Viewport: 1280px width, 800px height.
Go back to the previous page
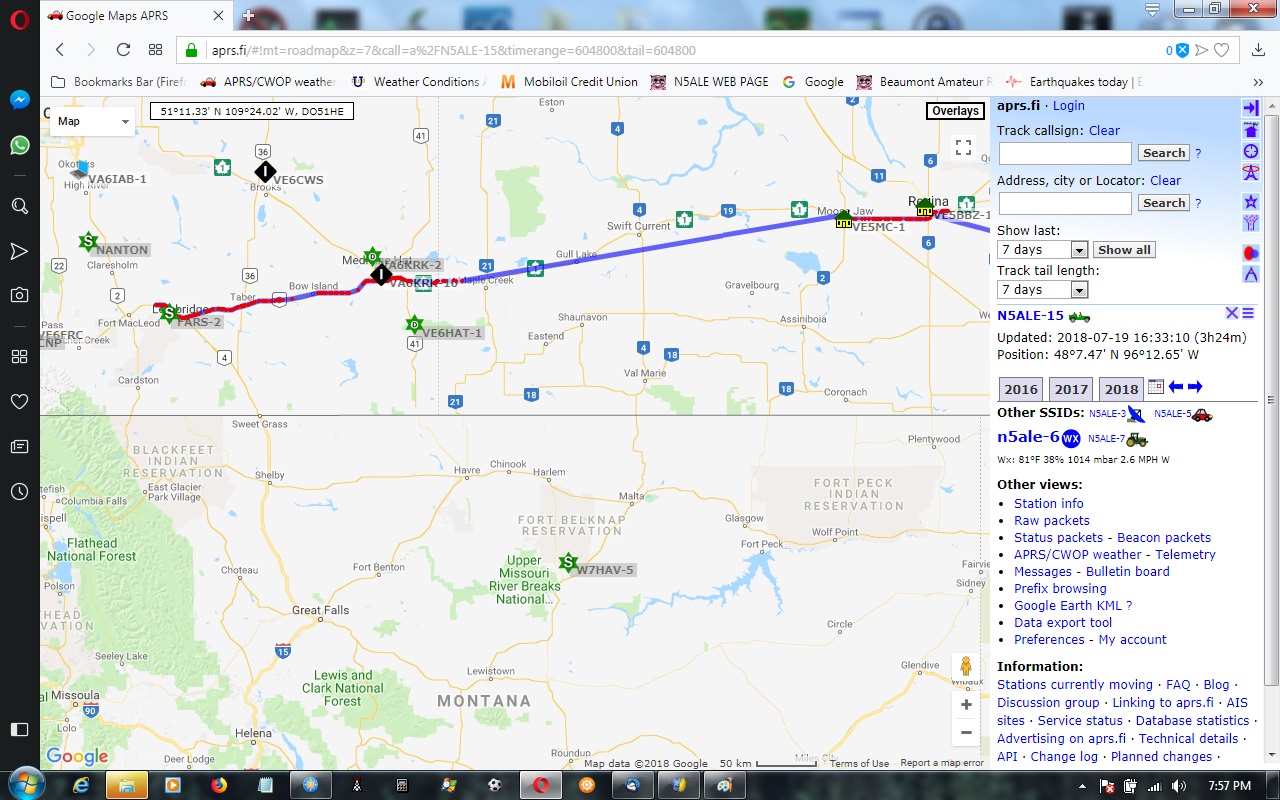pos(60,50)
